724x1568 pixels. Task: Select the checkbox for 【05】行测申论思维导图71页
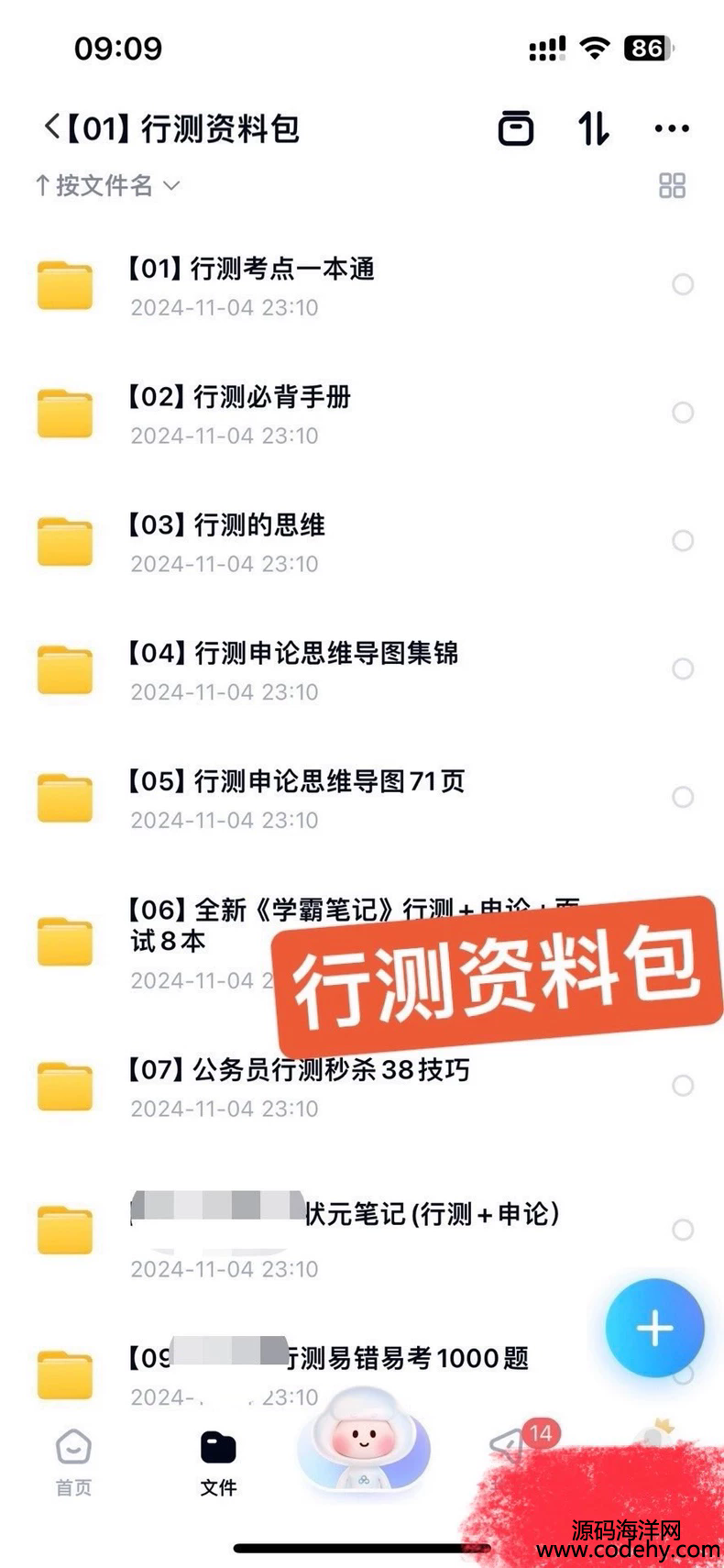click(683, 797)
